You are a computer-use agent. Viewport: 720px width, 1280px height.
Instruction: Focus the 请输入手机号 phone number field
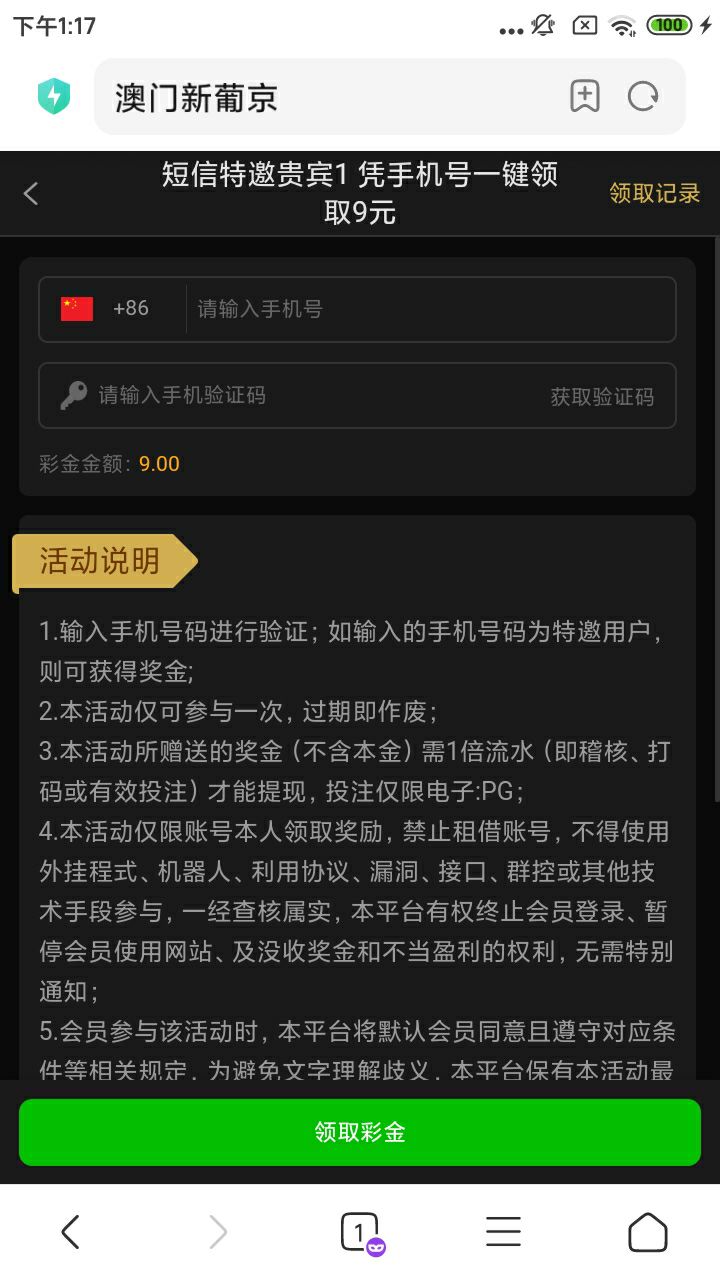(430, 309)
